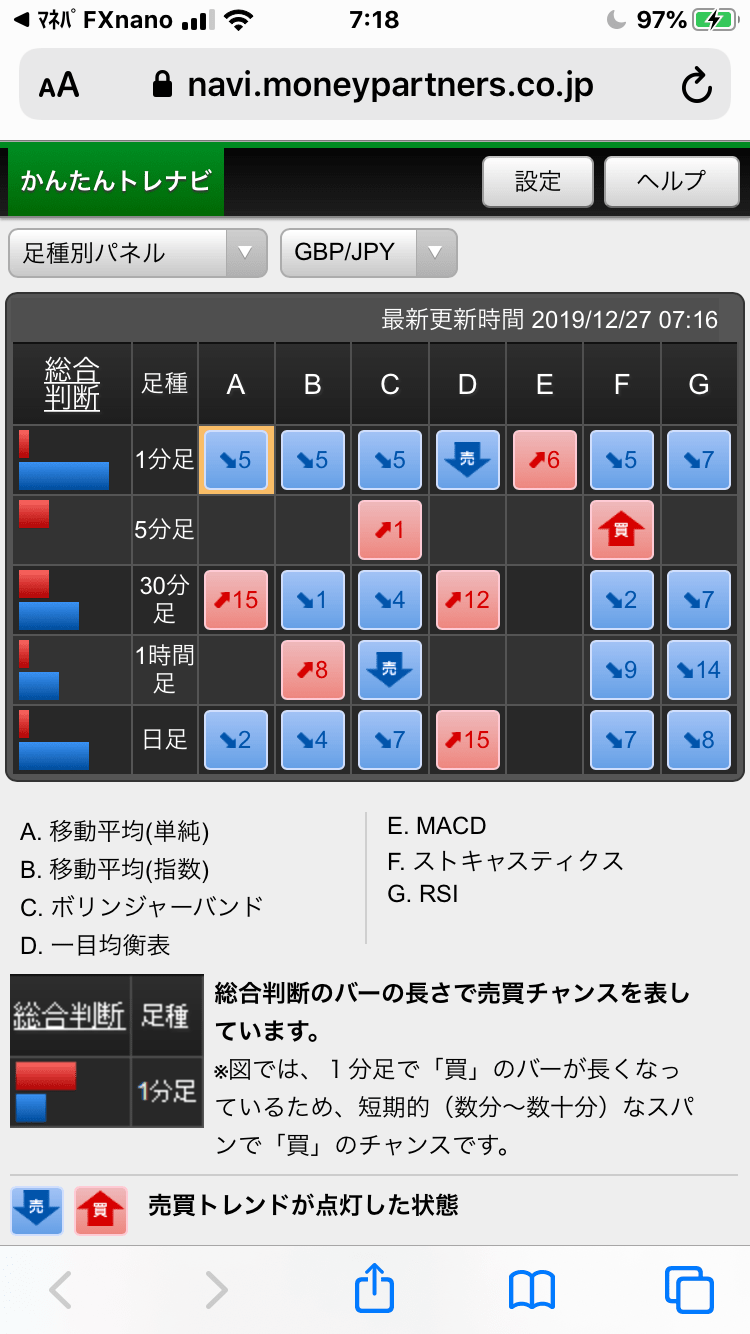This screenshot has width=750, height=1334.
Task: Tap the 売 sell signal in 1分足 row
Action: pyautogui.click(x=467, y=460)
